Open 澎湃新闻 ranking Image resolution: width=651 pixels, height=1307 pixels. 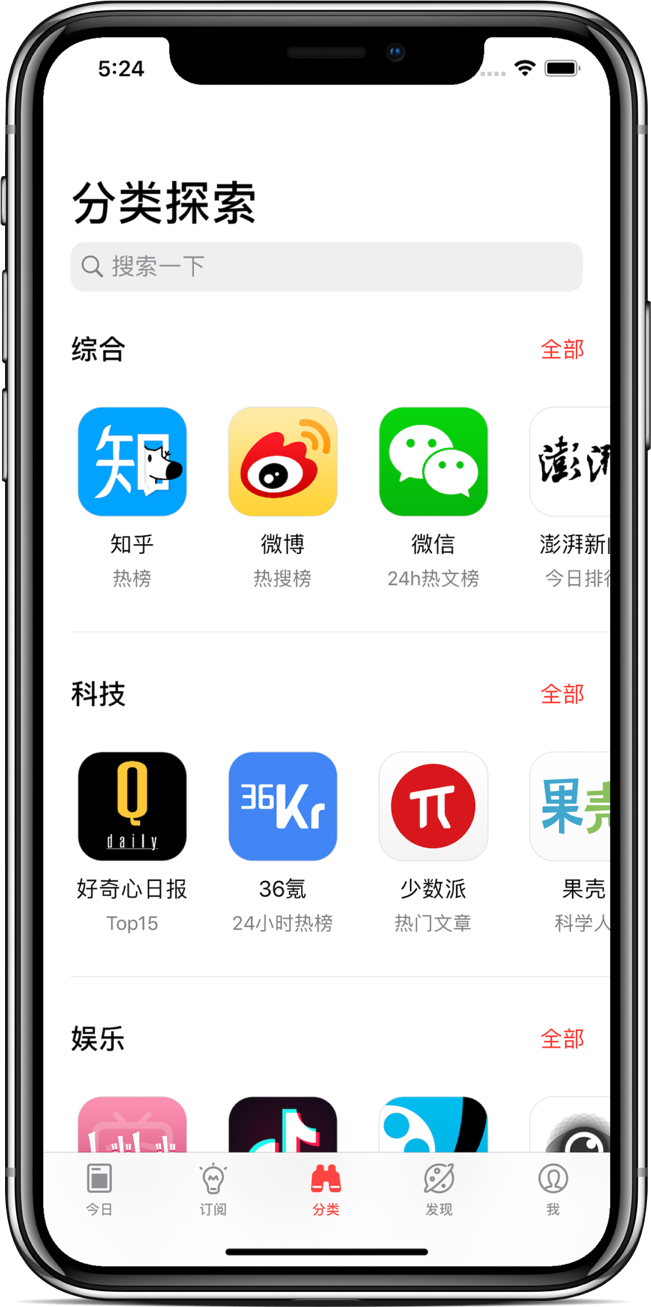[572, 462]
